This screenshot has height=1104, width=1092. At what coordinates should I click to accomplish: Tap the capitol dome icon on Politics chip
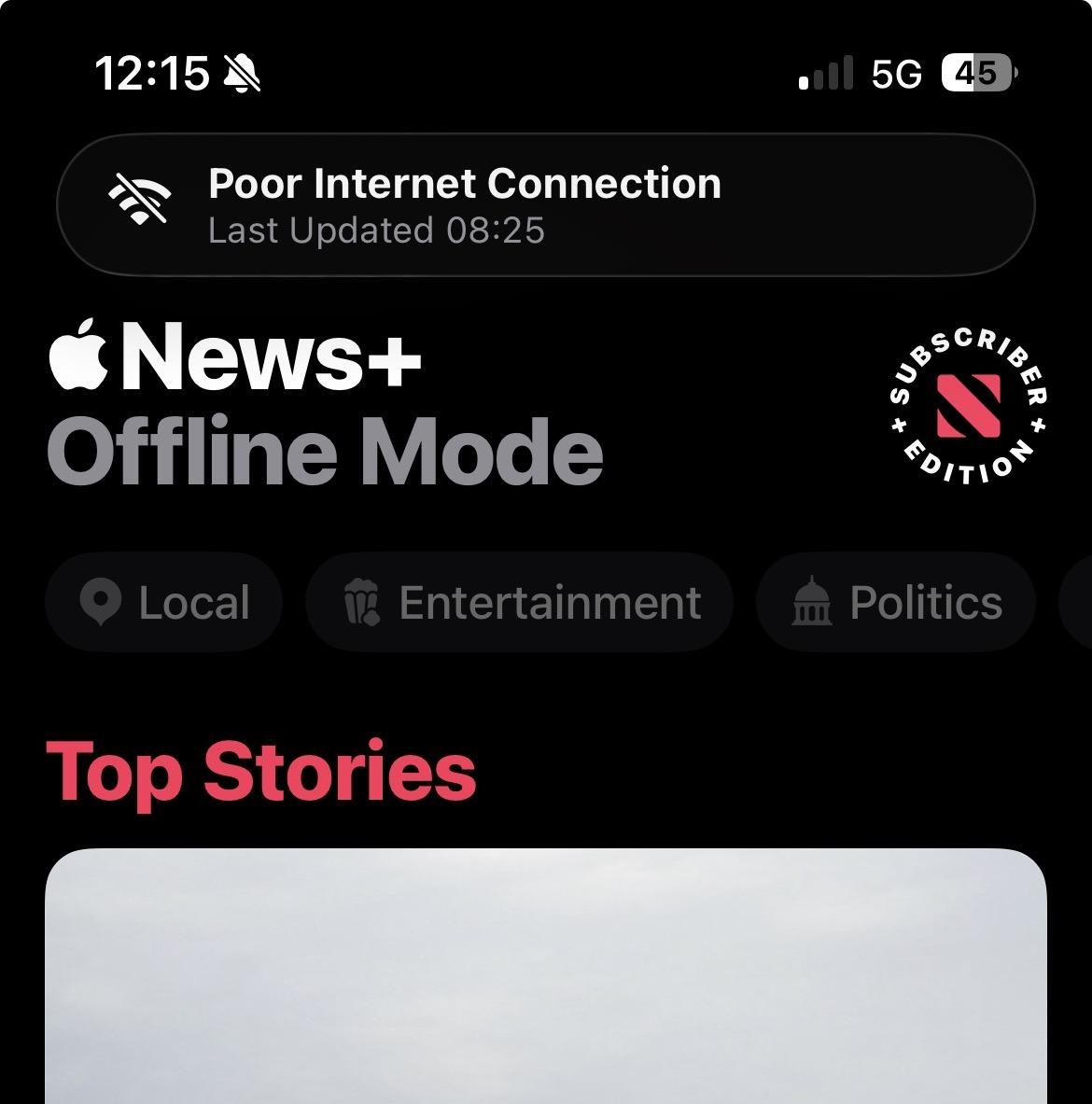coord(811,602)
